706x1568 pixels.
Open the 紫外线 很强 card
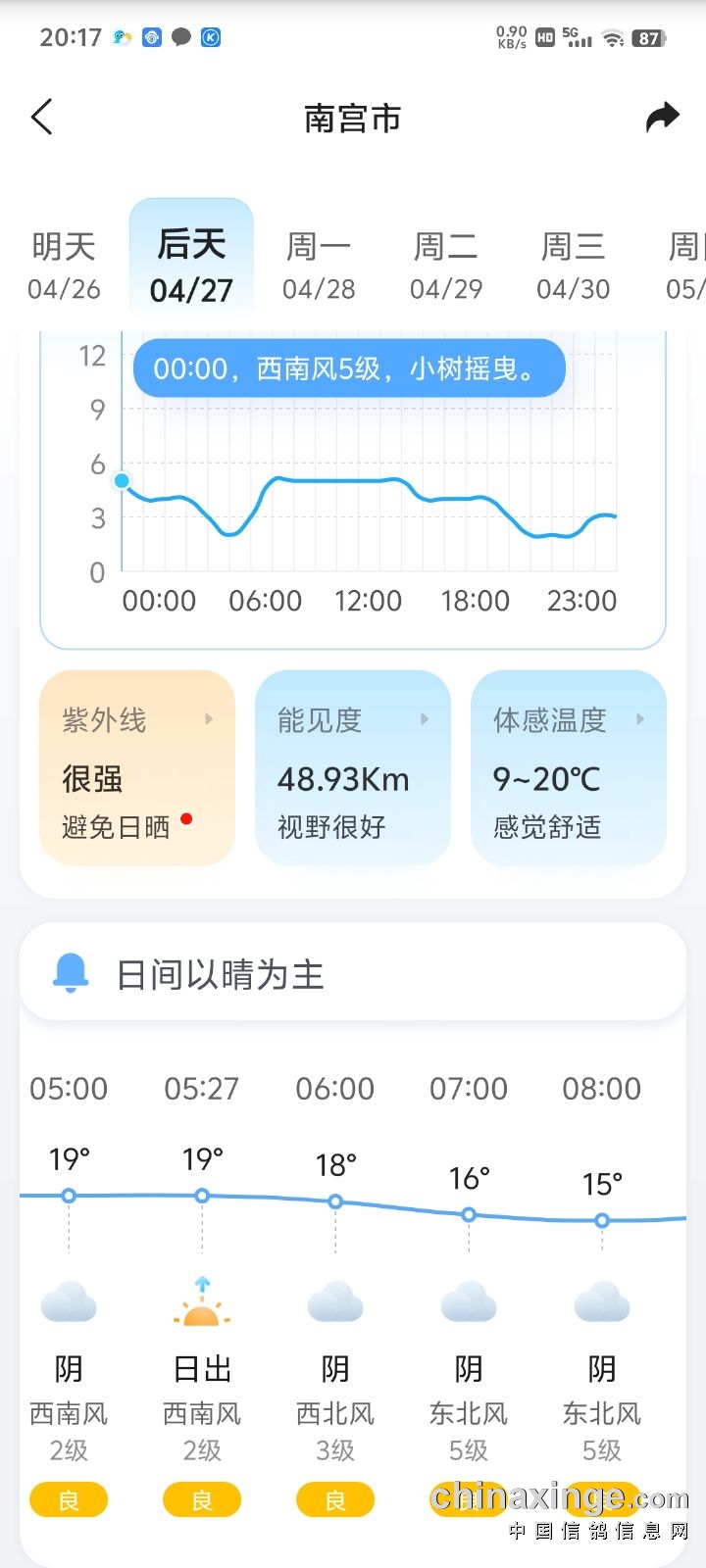point(137,768)
